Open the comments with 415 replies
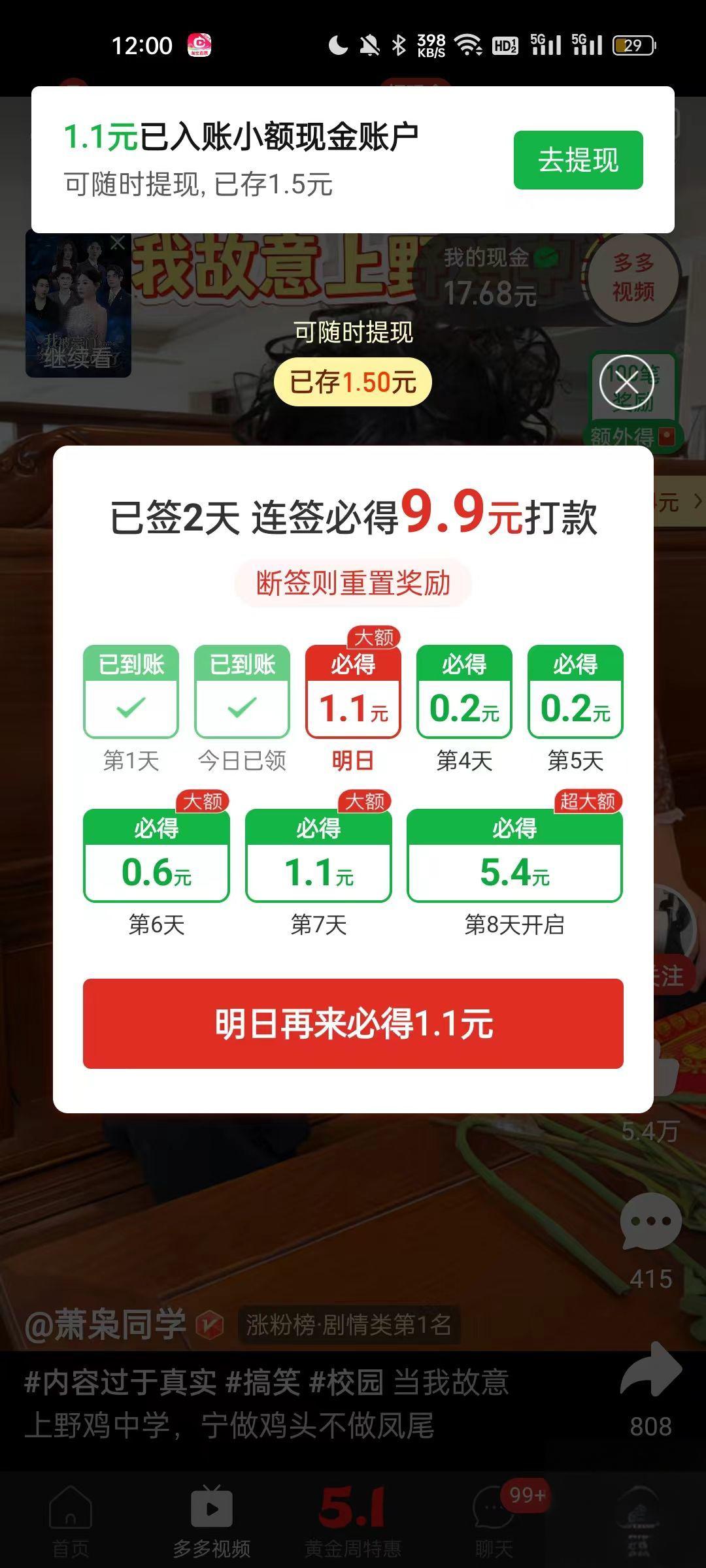 coord(650,1223)
